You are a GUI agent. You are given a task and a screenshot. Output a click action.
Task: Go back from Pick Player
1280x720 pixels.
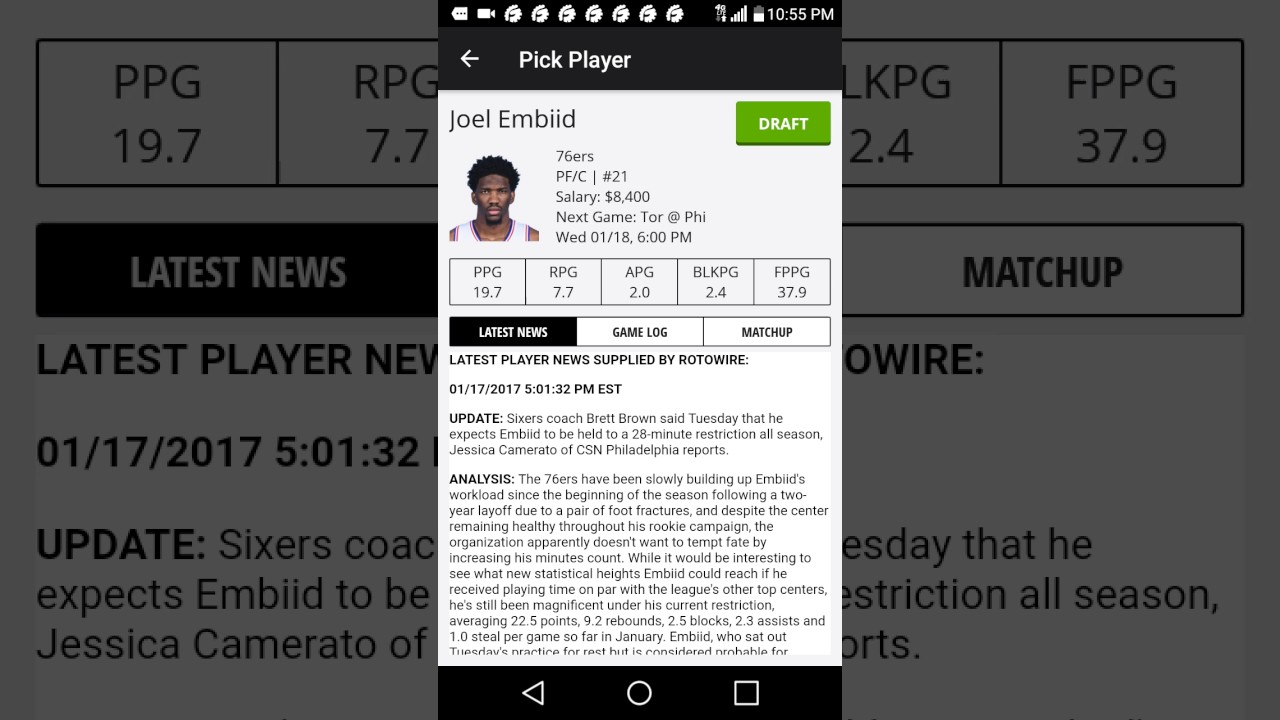click(x=469, y=59)
